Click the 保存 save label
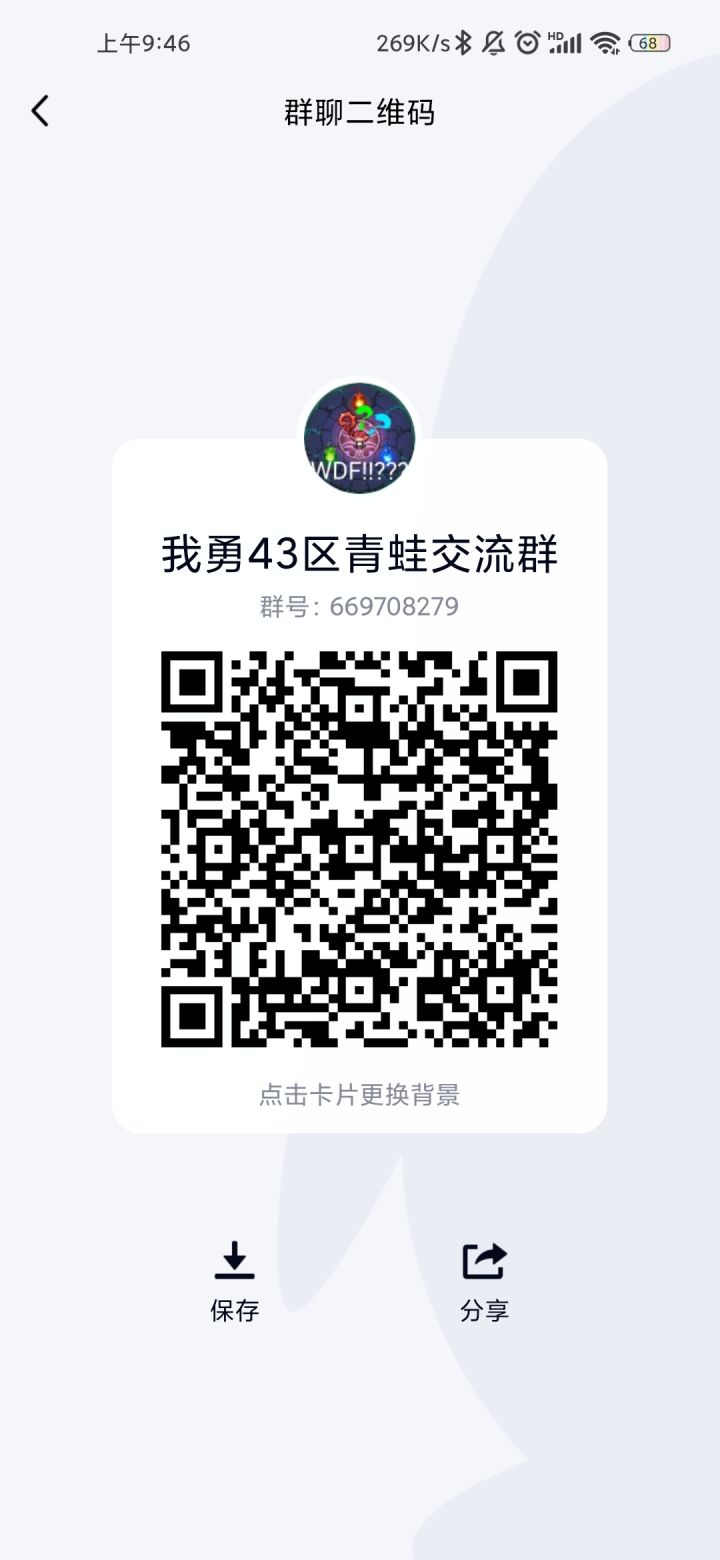 [235, 1310]
